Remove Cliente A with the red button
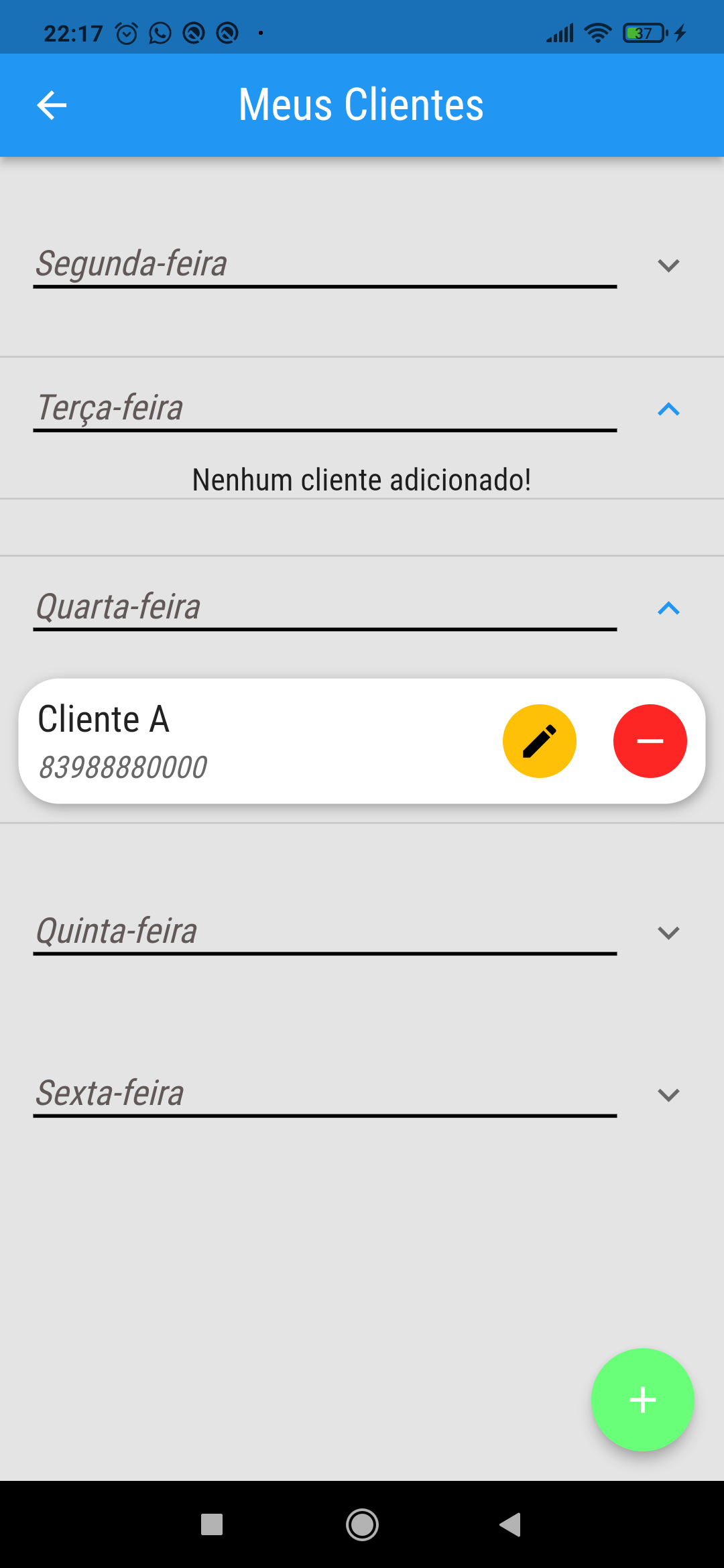The height and width of the screenshot is (1568, 724). tap(650, 741)
